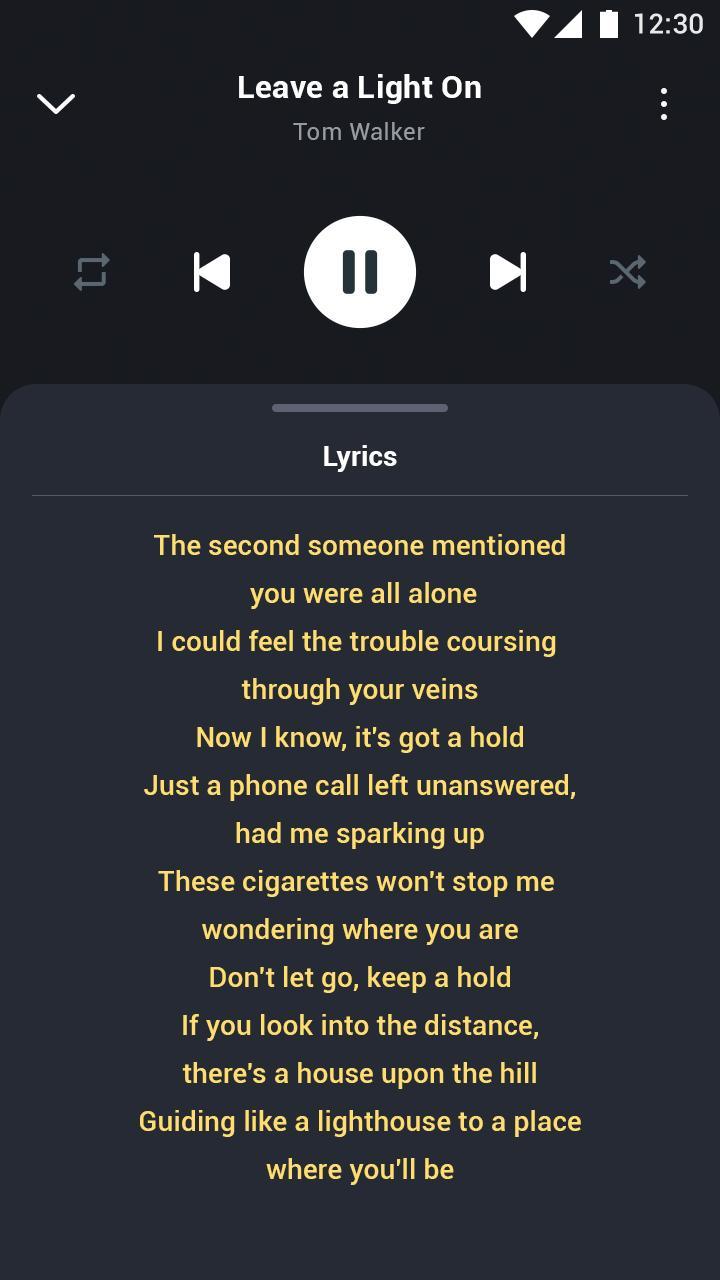Toggle shuffle playback
Screen dimensions: 720x1280
coord(628,272)
